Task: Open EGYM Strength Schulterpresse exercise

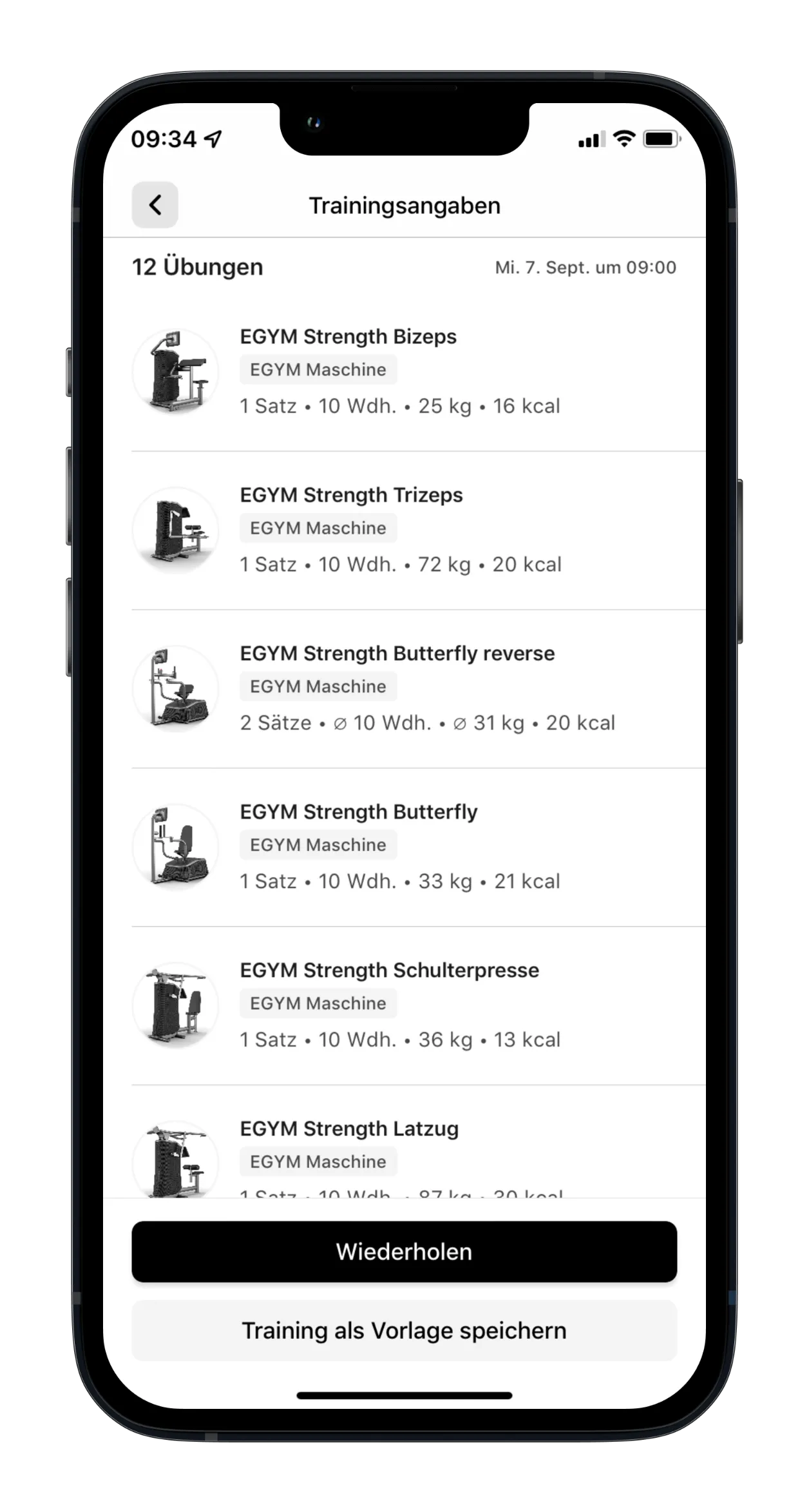Action: pyautogui.click(x=399, y=1005)
